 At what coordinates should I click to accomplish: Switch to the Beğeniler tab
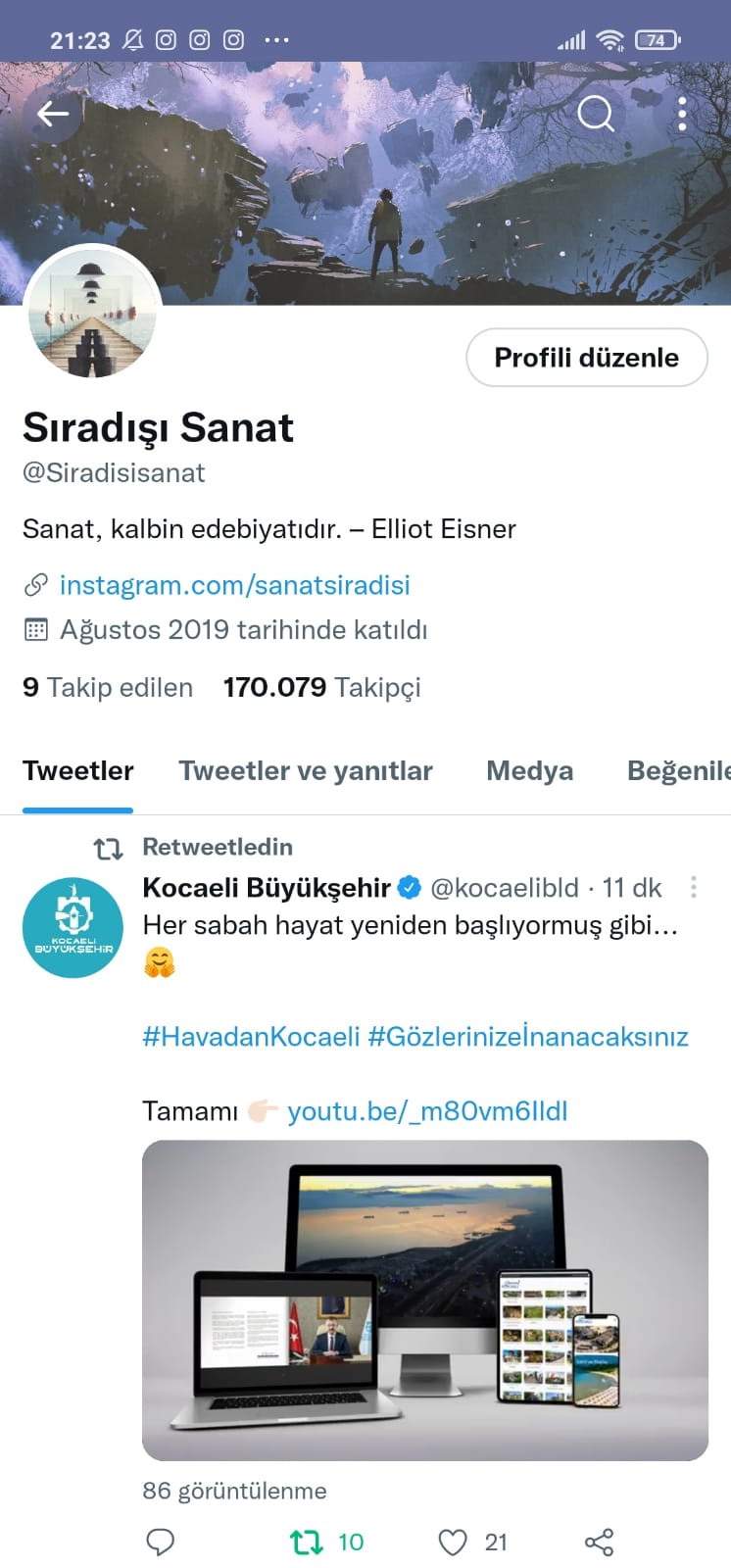678,771
